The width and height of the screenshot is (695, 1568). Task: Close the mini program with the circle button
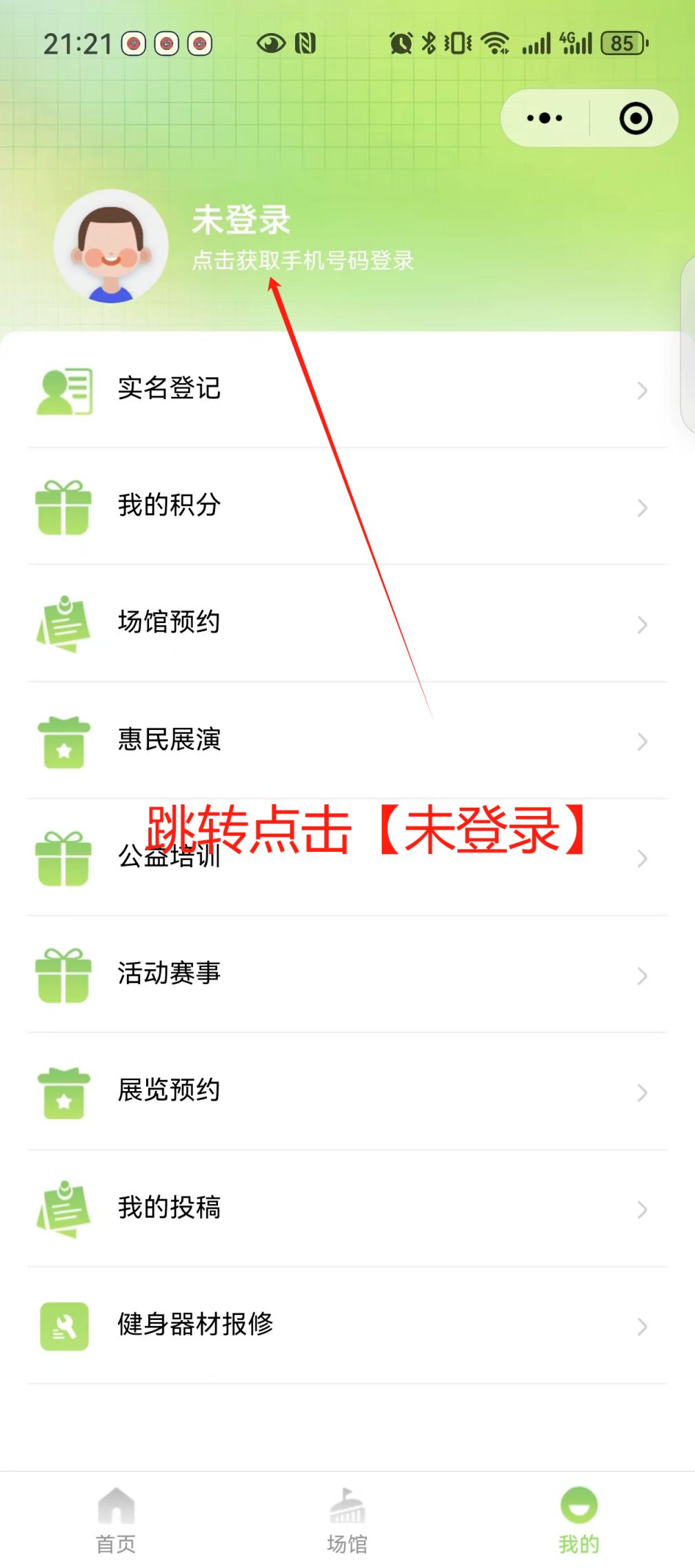pyautogui.click(x=635, y=118)
